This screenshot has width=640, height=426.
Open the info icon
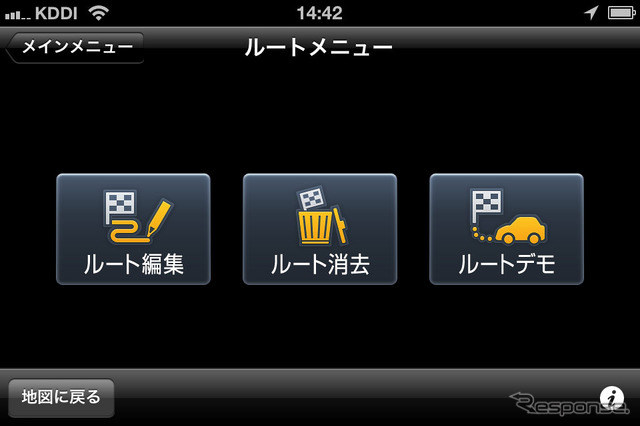tap(611, 395)
